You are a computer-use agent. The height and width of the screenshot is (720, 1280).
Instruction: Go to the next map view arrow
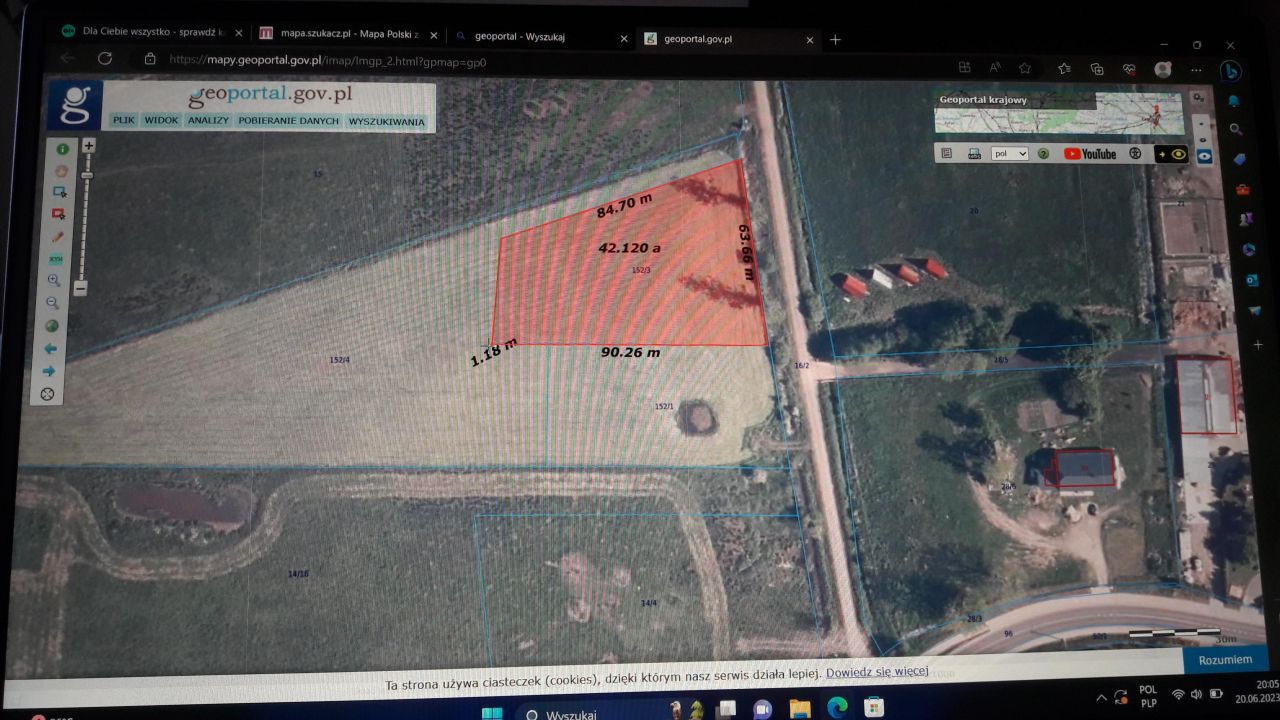49,371
